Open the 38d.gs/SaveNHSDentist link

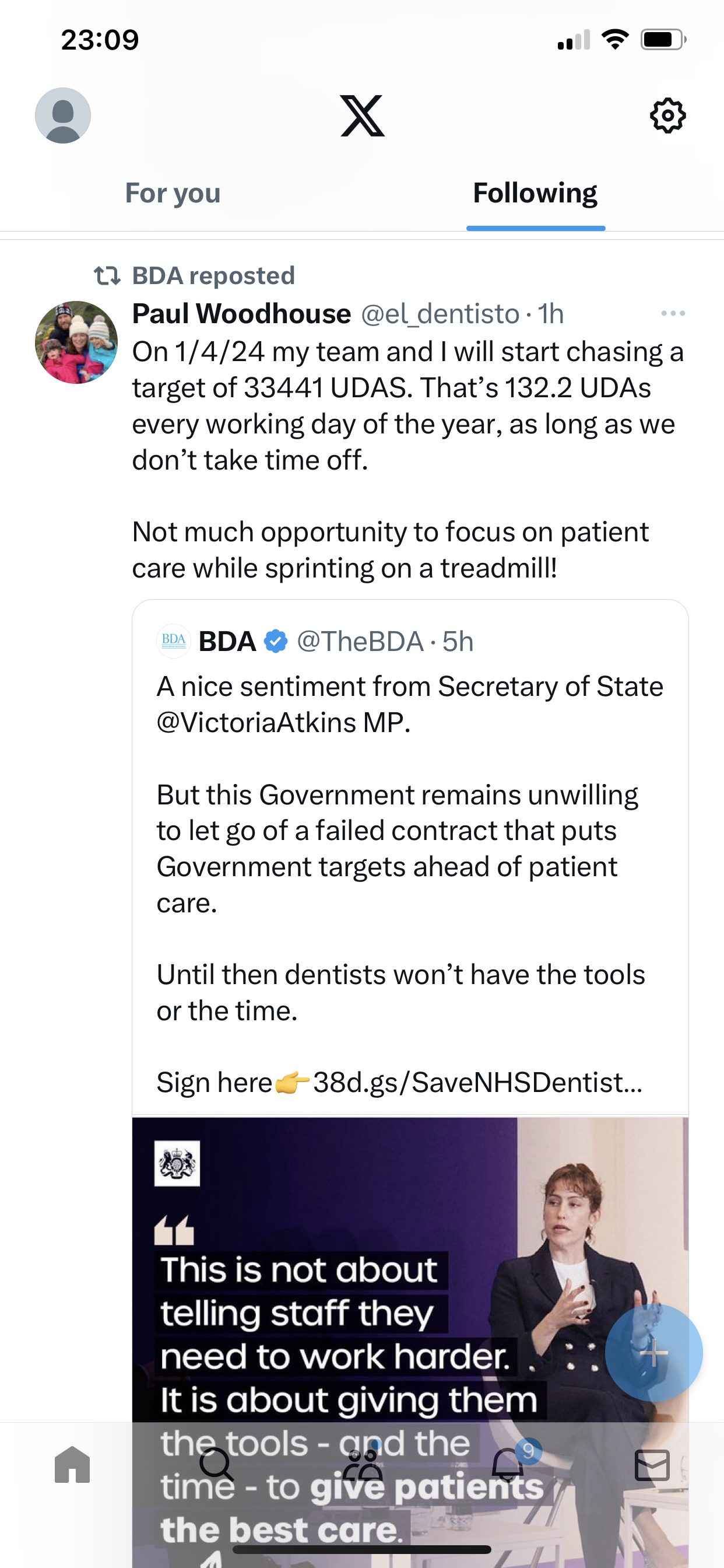[x=477, y=1082]
